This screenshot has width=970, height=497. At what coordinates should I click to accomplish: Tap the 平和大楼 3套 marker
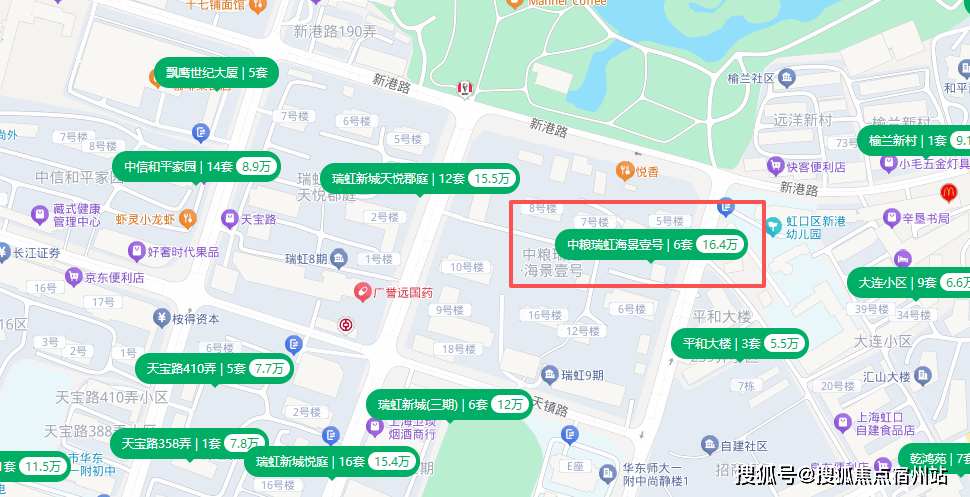[x=740, y=343]
